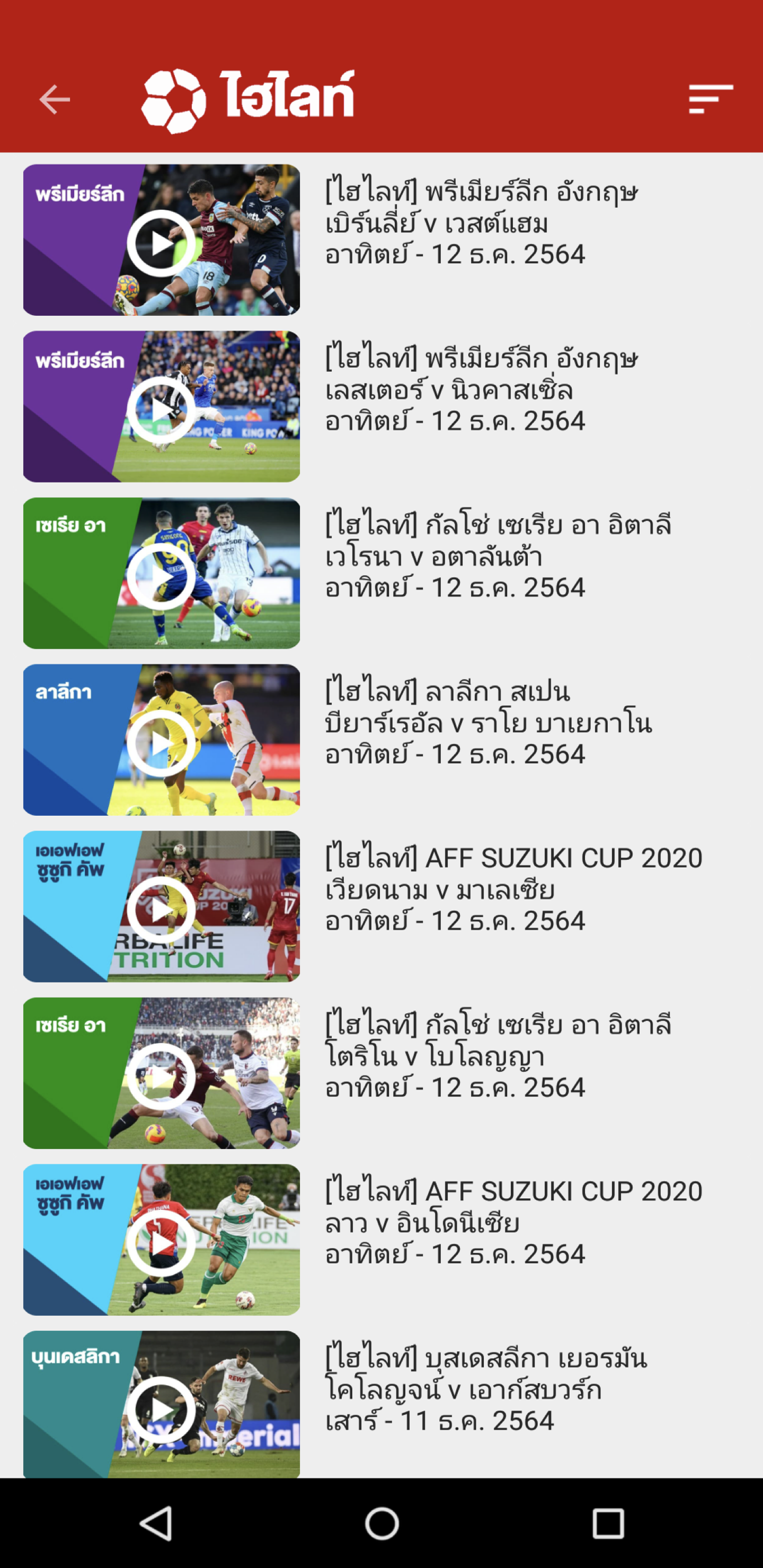Go back using the header arrow
Screen dimensions: 763x1568
[55, 99]
